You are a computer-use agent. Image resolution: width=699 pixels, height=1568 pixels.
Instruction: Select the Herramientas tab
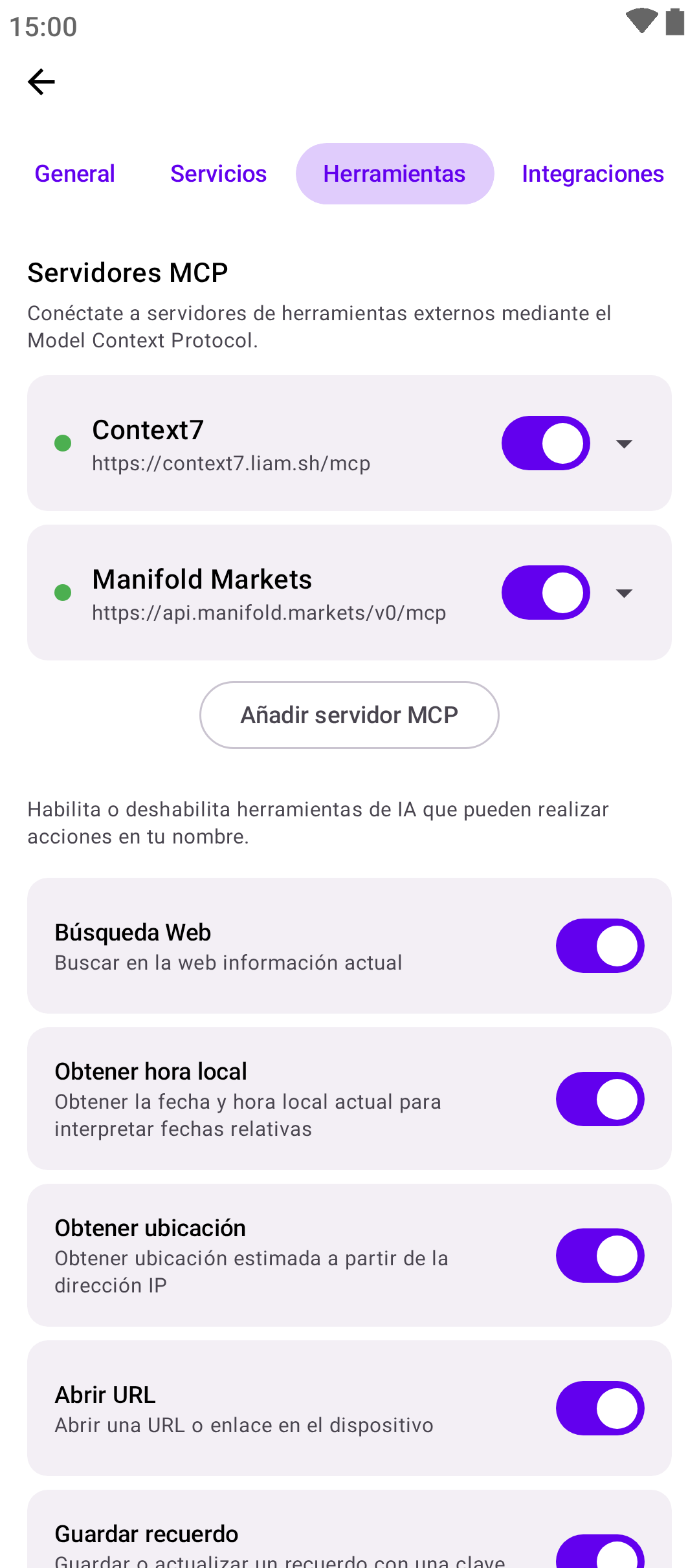(394, 174)
